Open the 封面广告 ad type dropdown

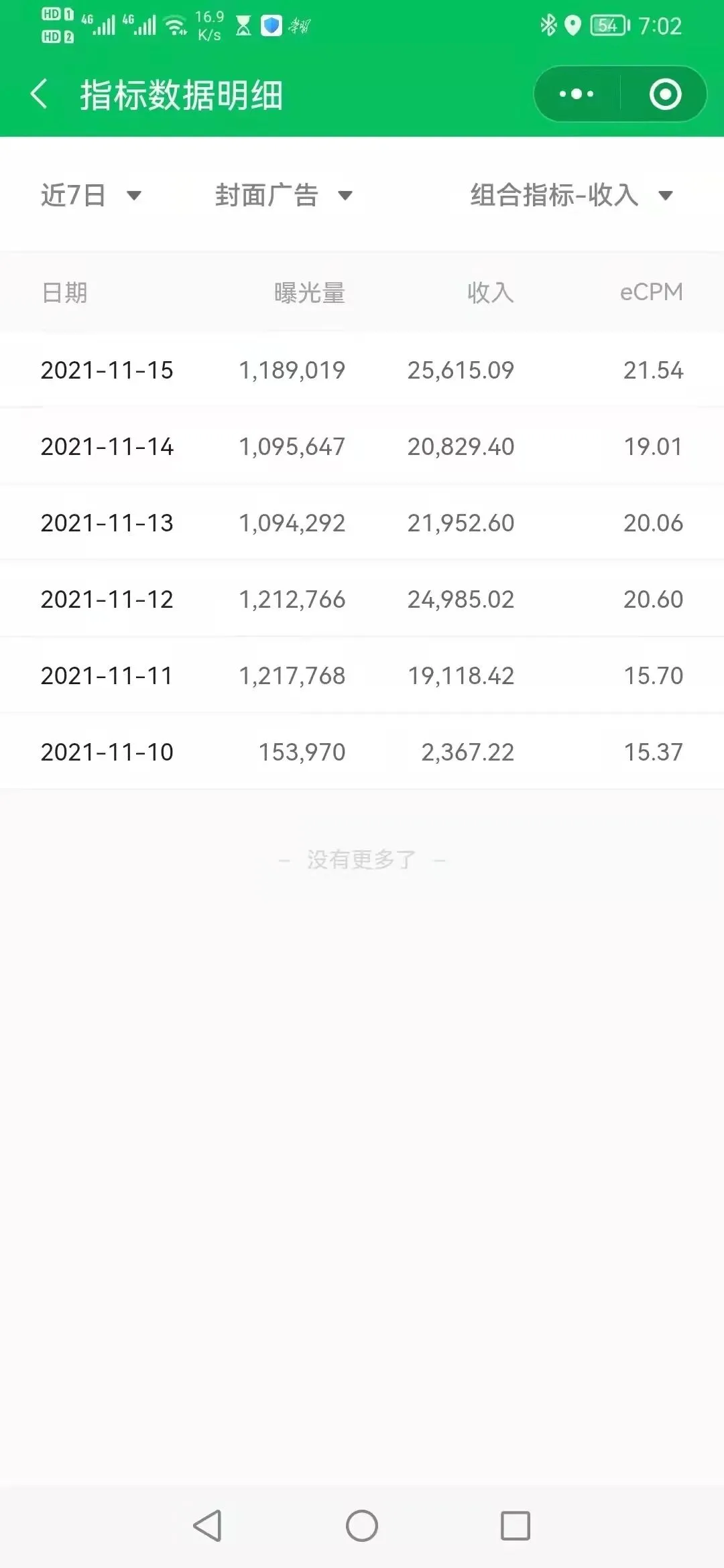283,196
